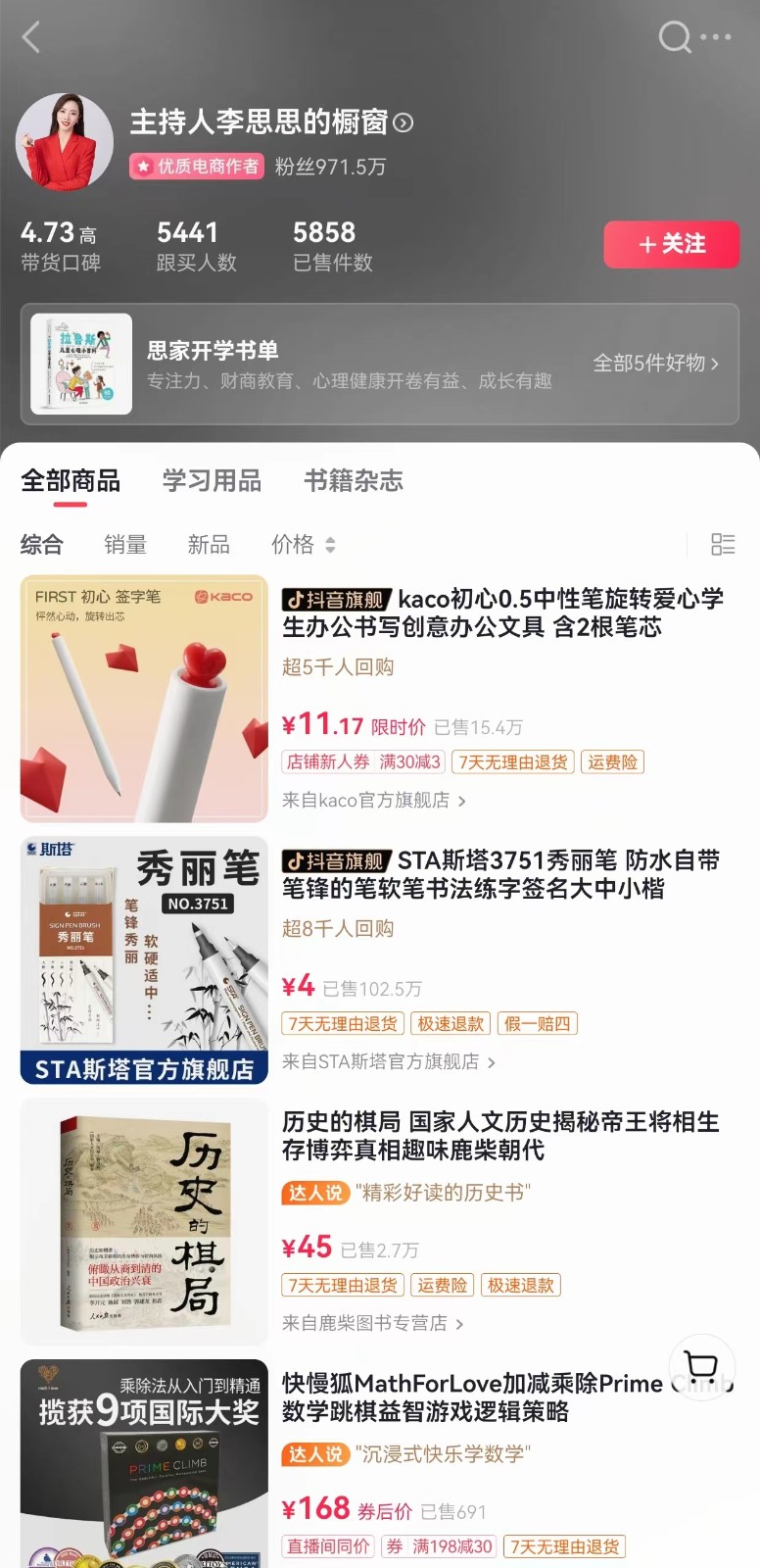Open the floating shopping cart
Image resolution: width=760 pixels, height=1568 pixels.
(x=701, y=1366)
